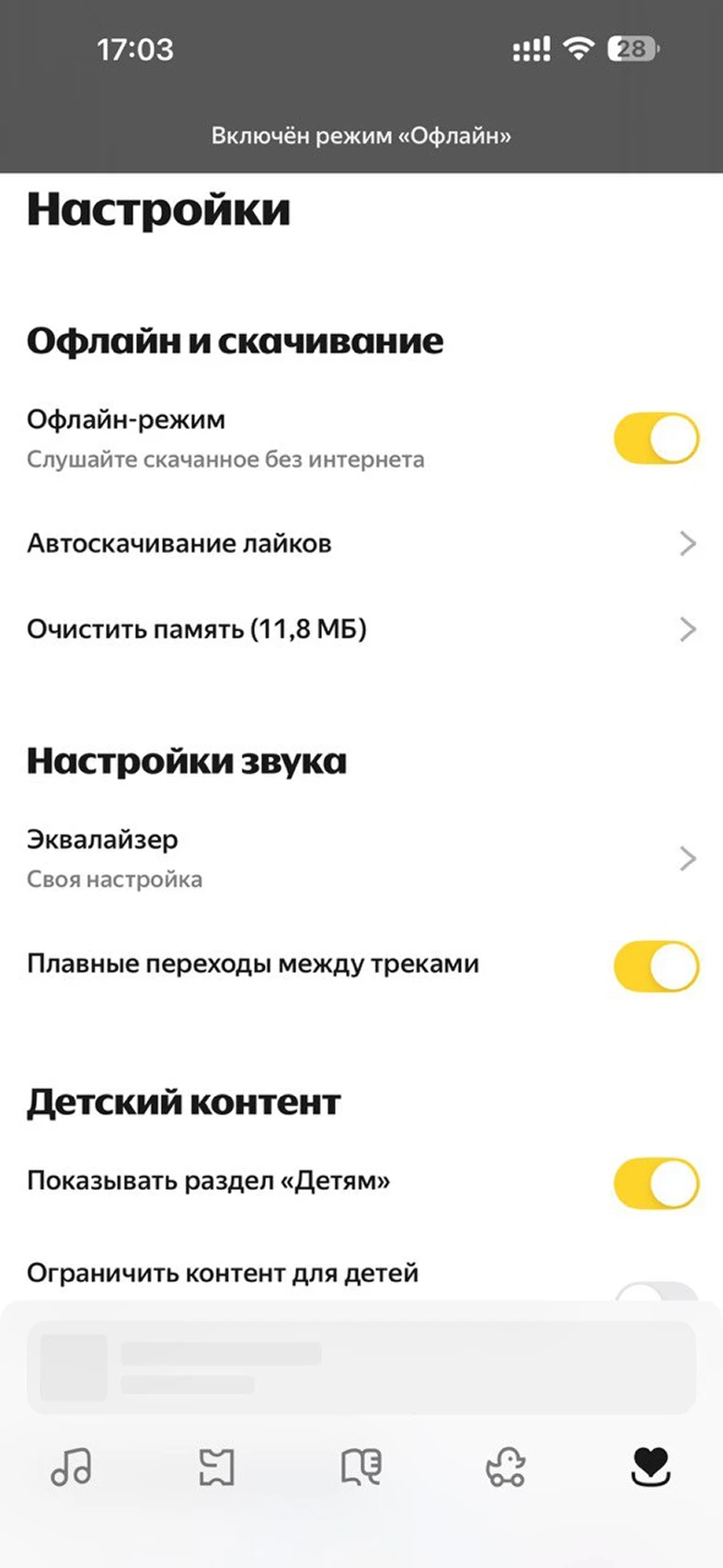
Task: Open the kids duck tab
Action: [x=506, y=1467]
